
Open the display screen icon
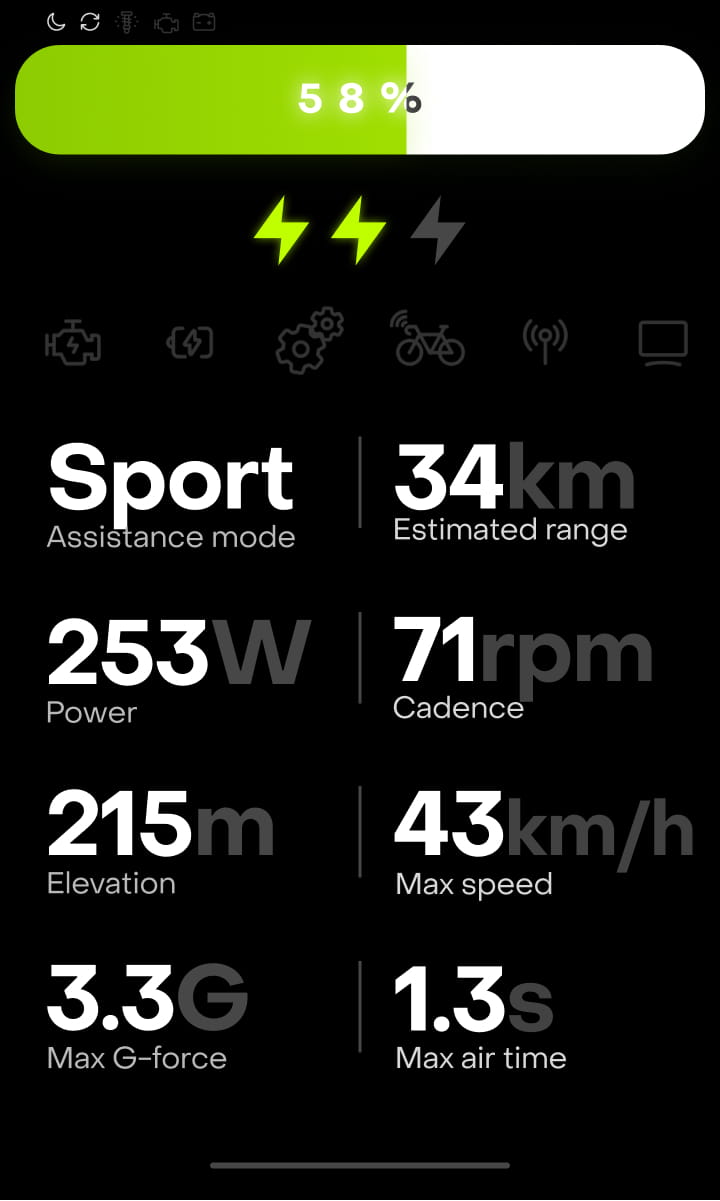coord(663,345)
